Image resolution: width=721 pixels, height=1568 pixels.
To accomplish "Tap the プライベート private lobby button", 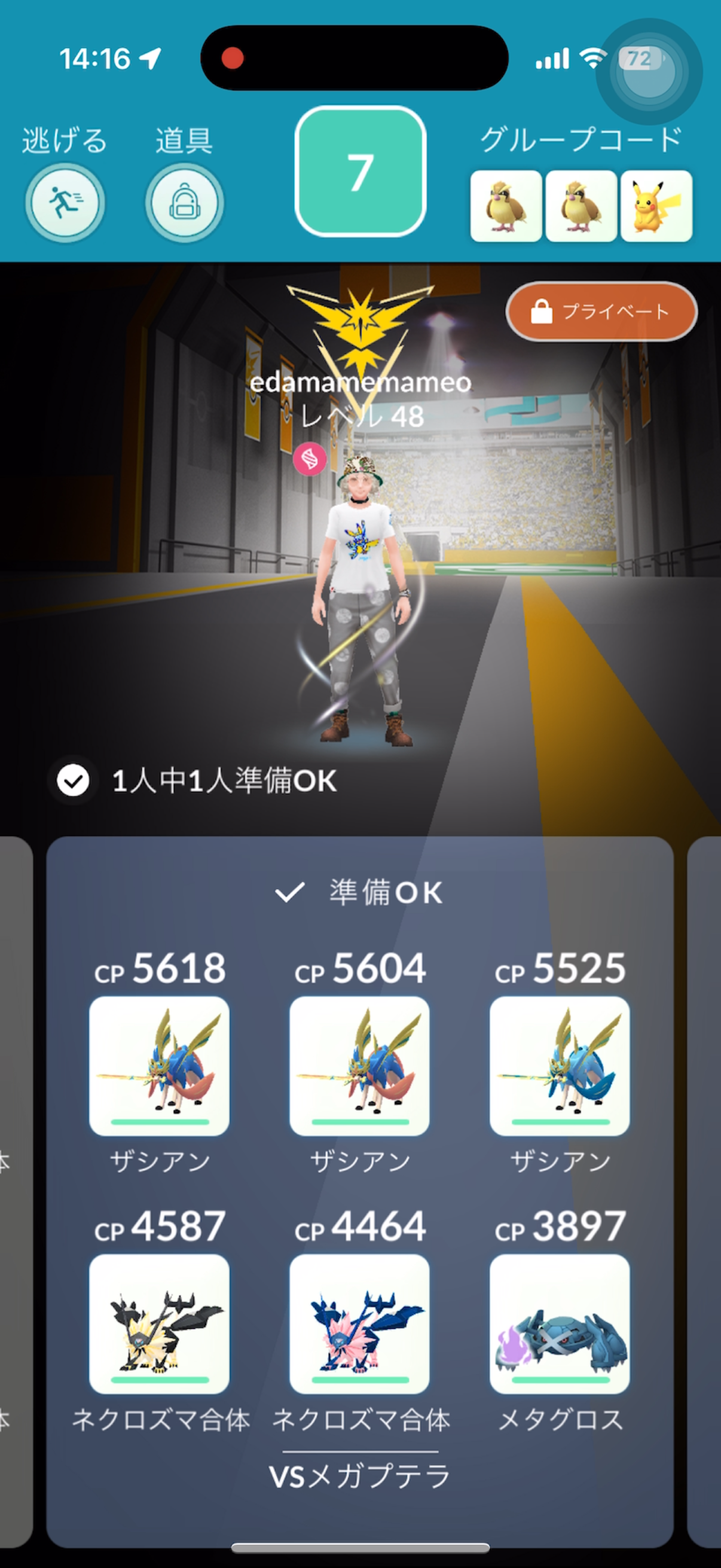I will click(601, 312).
